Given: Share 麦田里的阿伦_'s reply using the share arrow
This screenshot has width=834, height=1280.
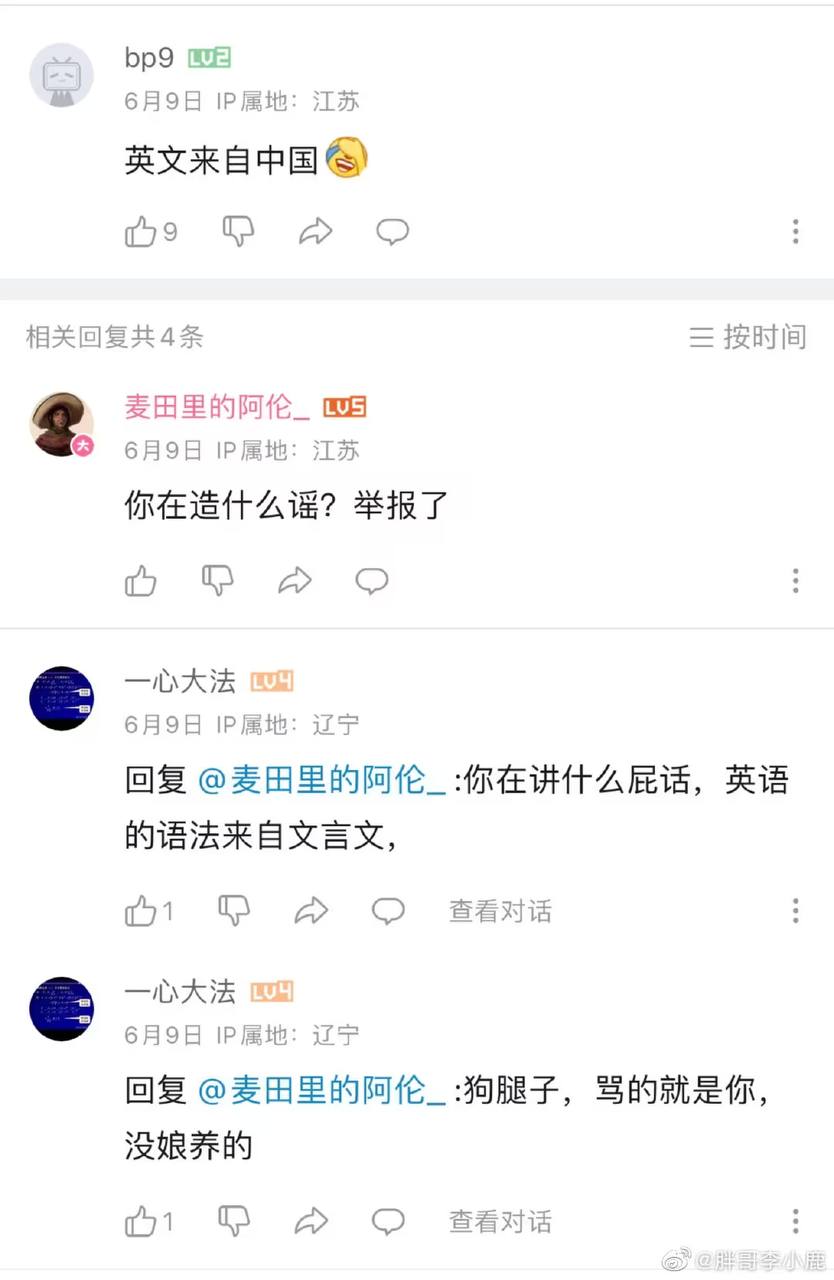Looking at the screenshot, I should point(295,581).
